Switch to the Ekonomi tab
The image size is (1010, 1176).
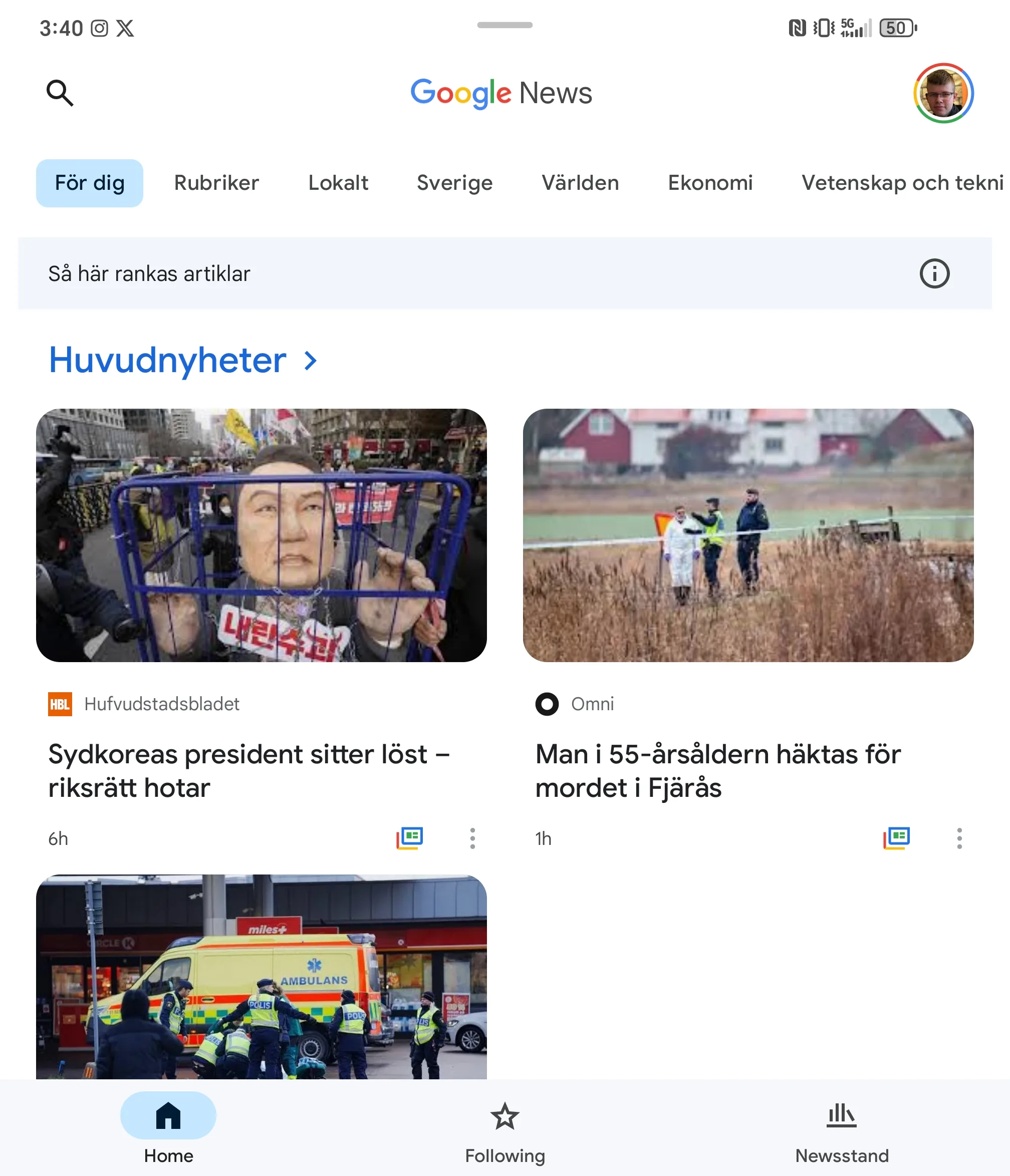coord(710,183)
